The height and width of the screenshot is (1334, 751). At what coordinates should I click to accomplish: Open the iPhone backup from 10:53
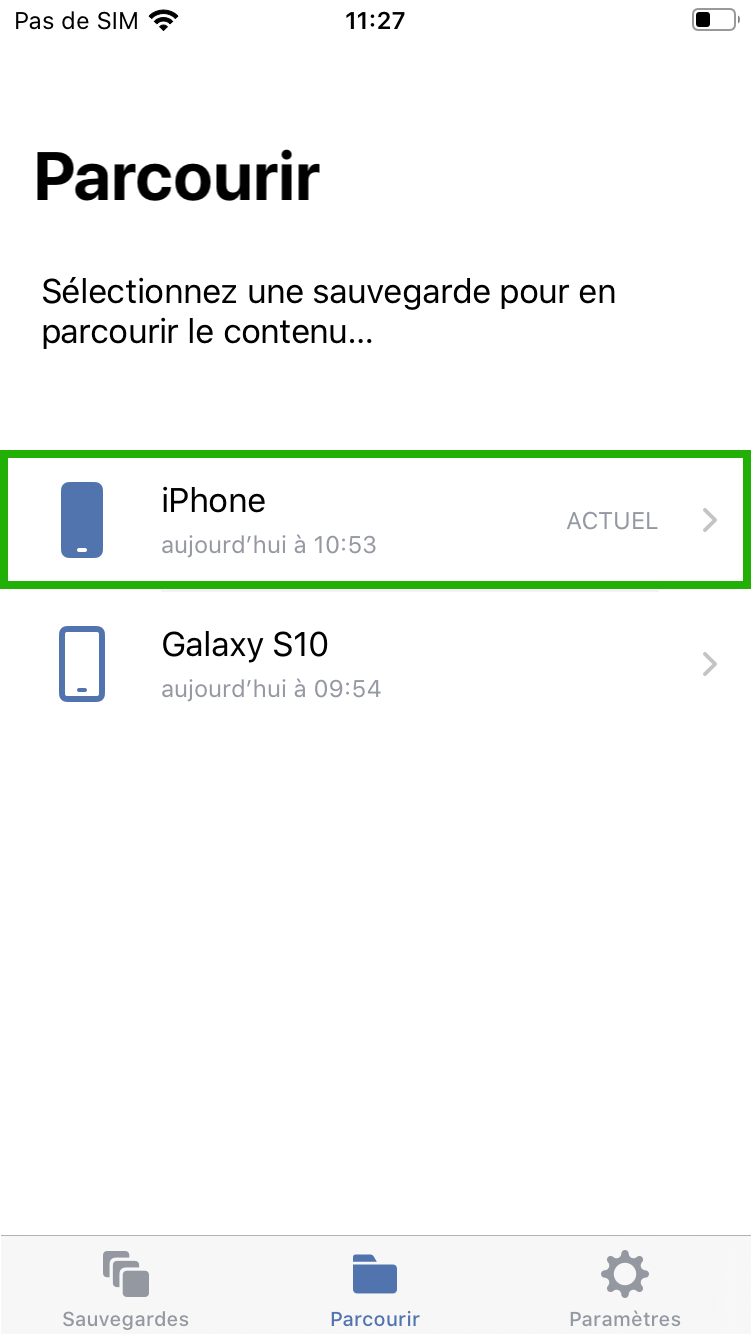[375, 520]
